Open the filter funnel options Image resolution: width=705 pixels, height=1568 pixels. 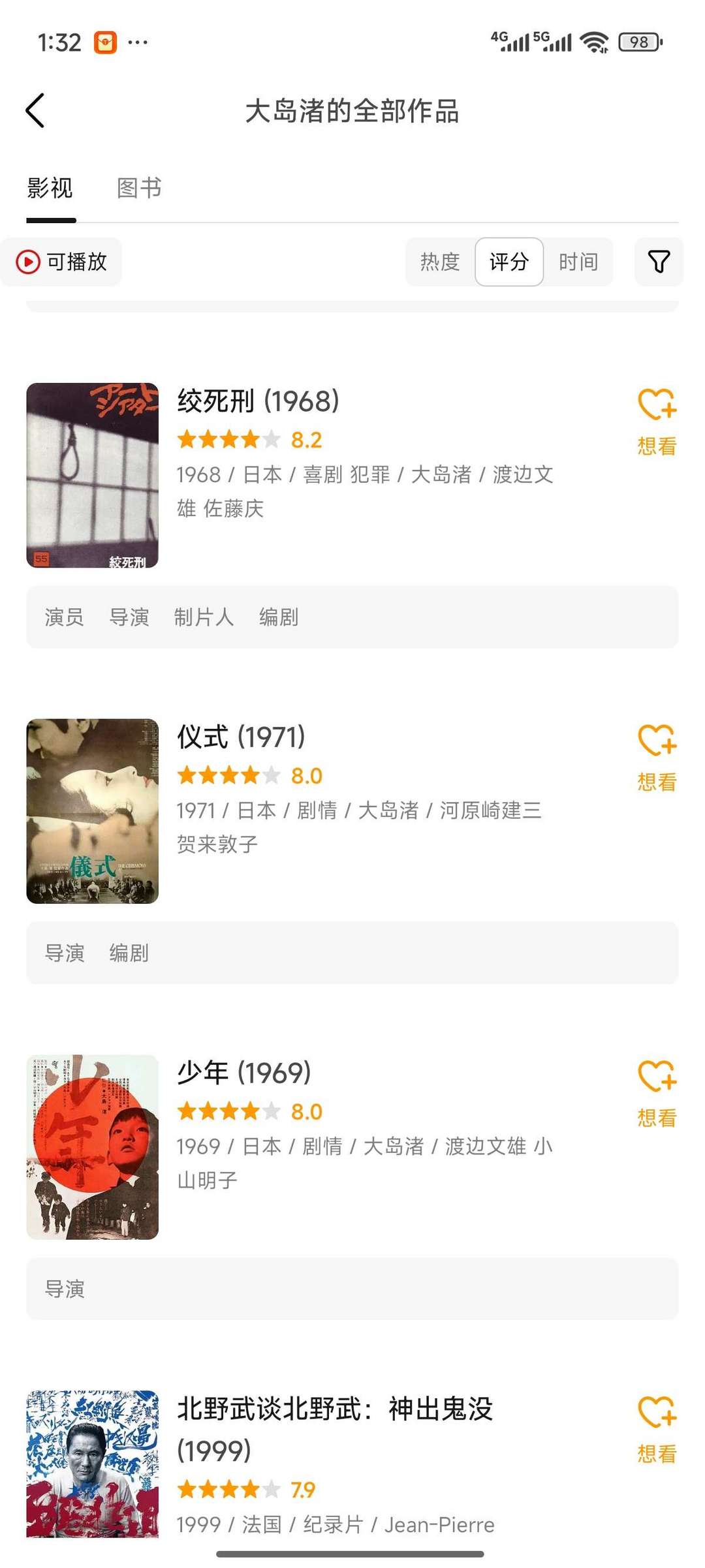[659, 262]
